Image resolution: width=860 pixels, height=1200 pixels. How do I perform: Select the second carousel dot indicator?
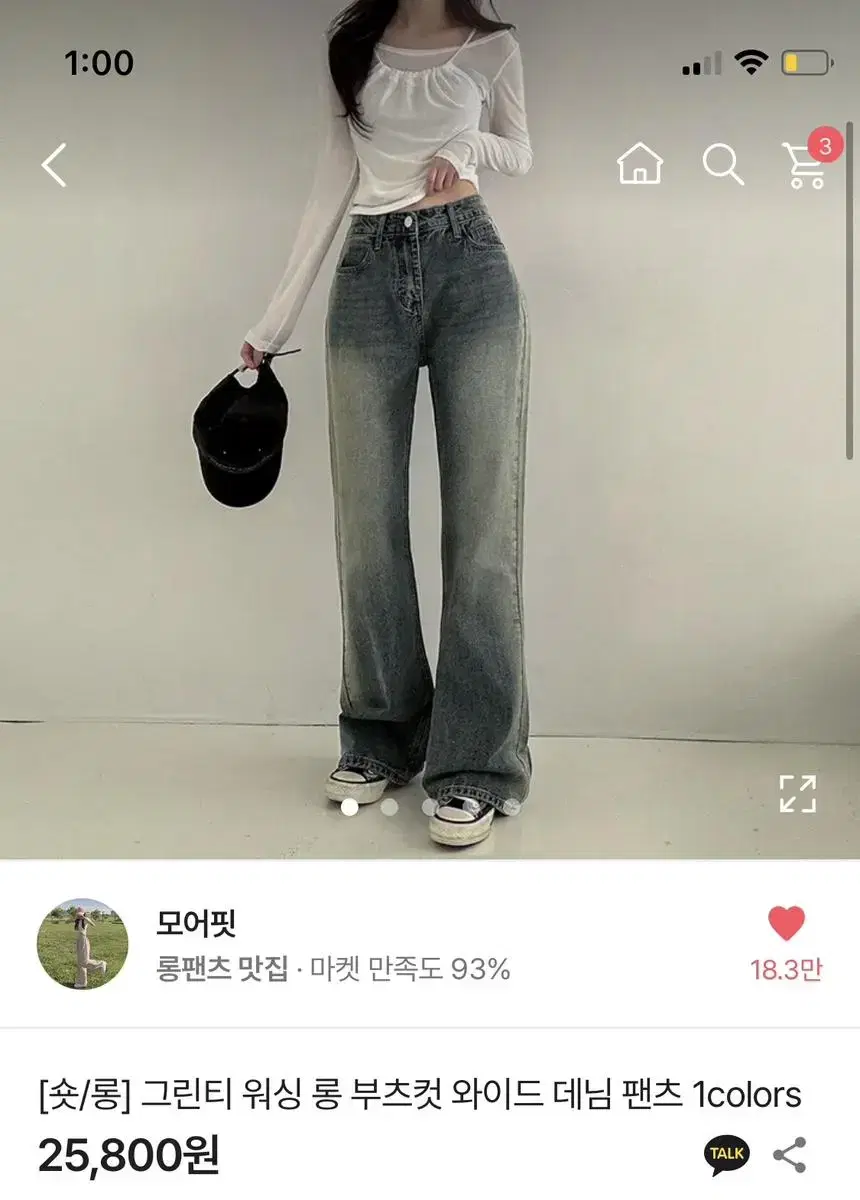tap(387, 805)
